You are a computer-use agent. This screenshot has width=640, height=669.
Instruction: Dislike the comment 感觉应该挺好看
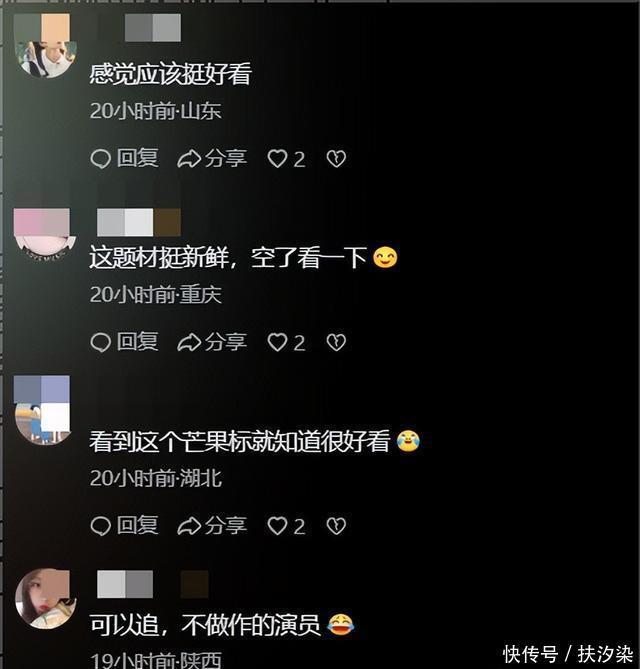(336, 158)
